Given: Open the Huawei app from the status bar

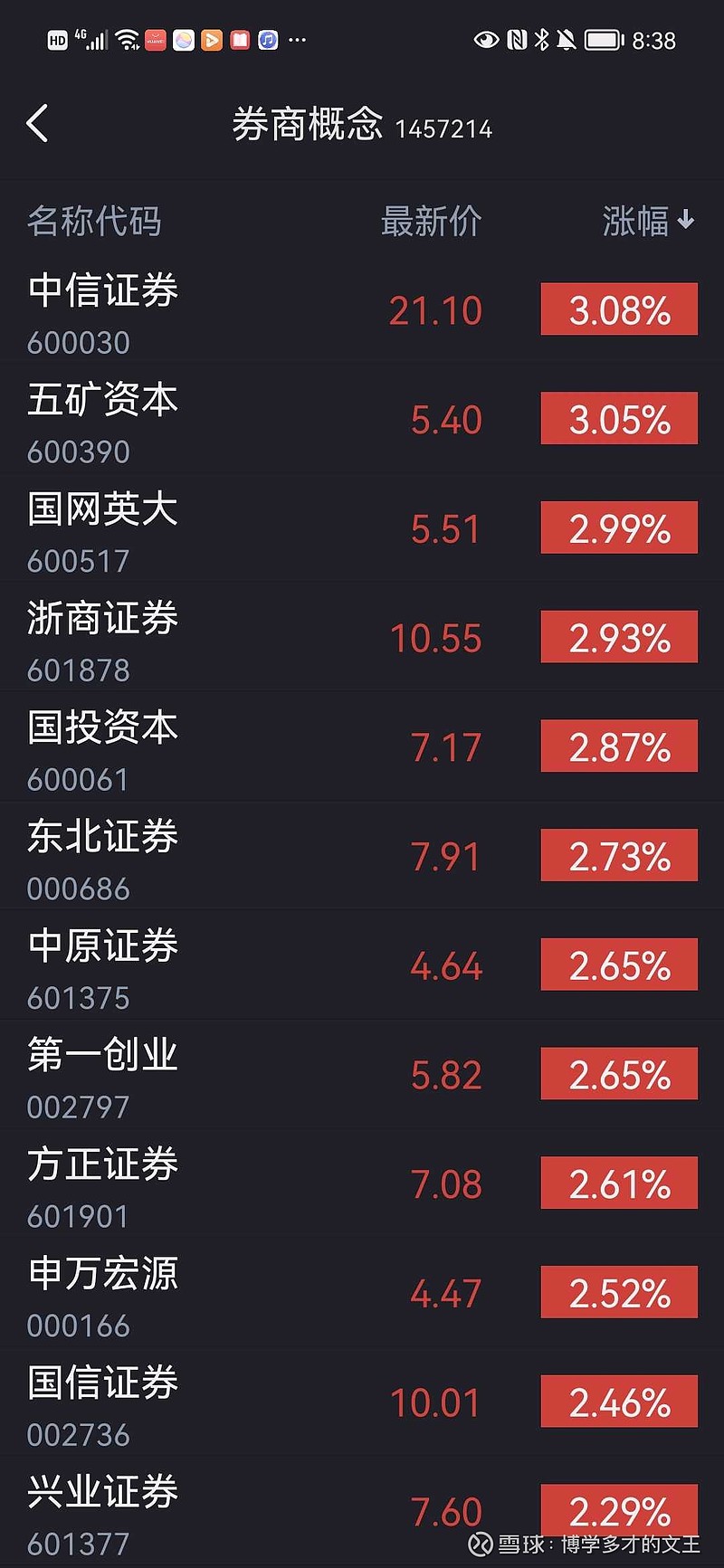Looking at the screenshot, I should (x=154, y=40).
